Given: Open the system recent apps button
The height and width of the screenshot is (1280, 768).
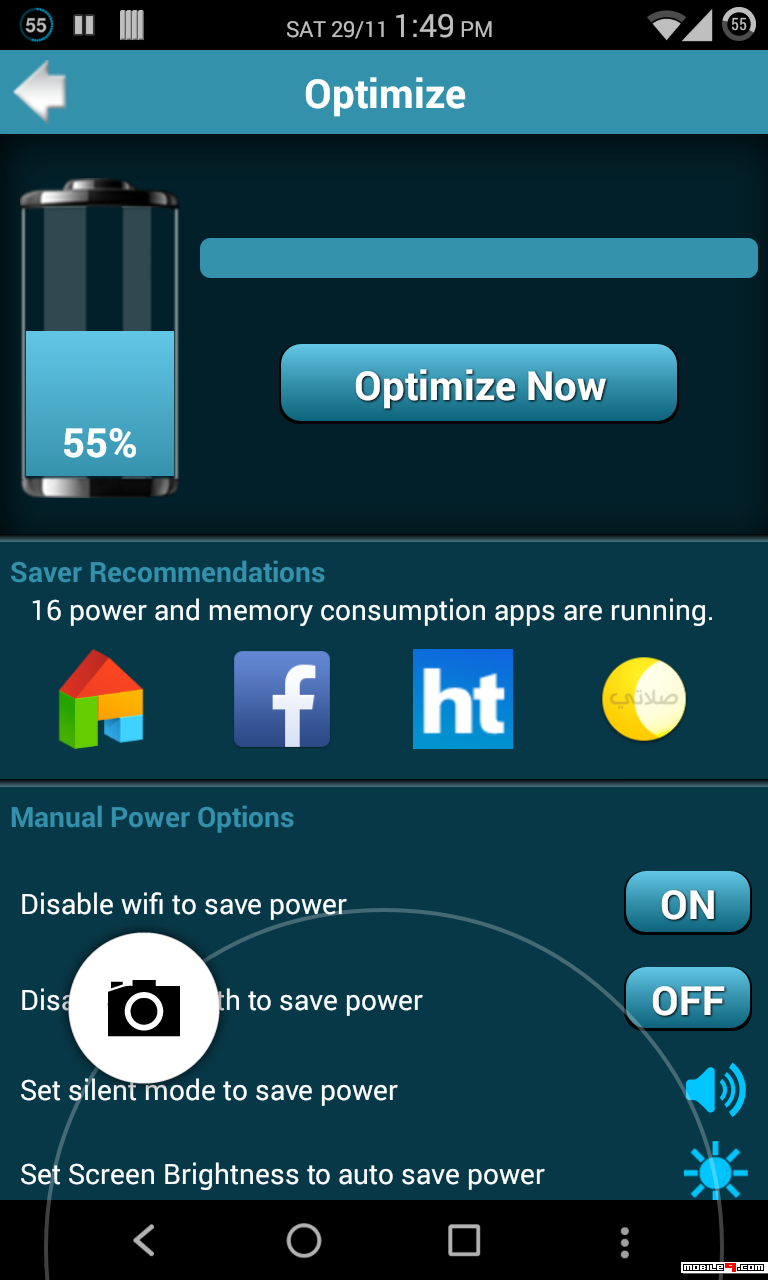Looking at the screenshot, I should [464, 1240].
